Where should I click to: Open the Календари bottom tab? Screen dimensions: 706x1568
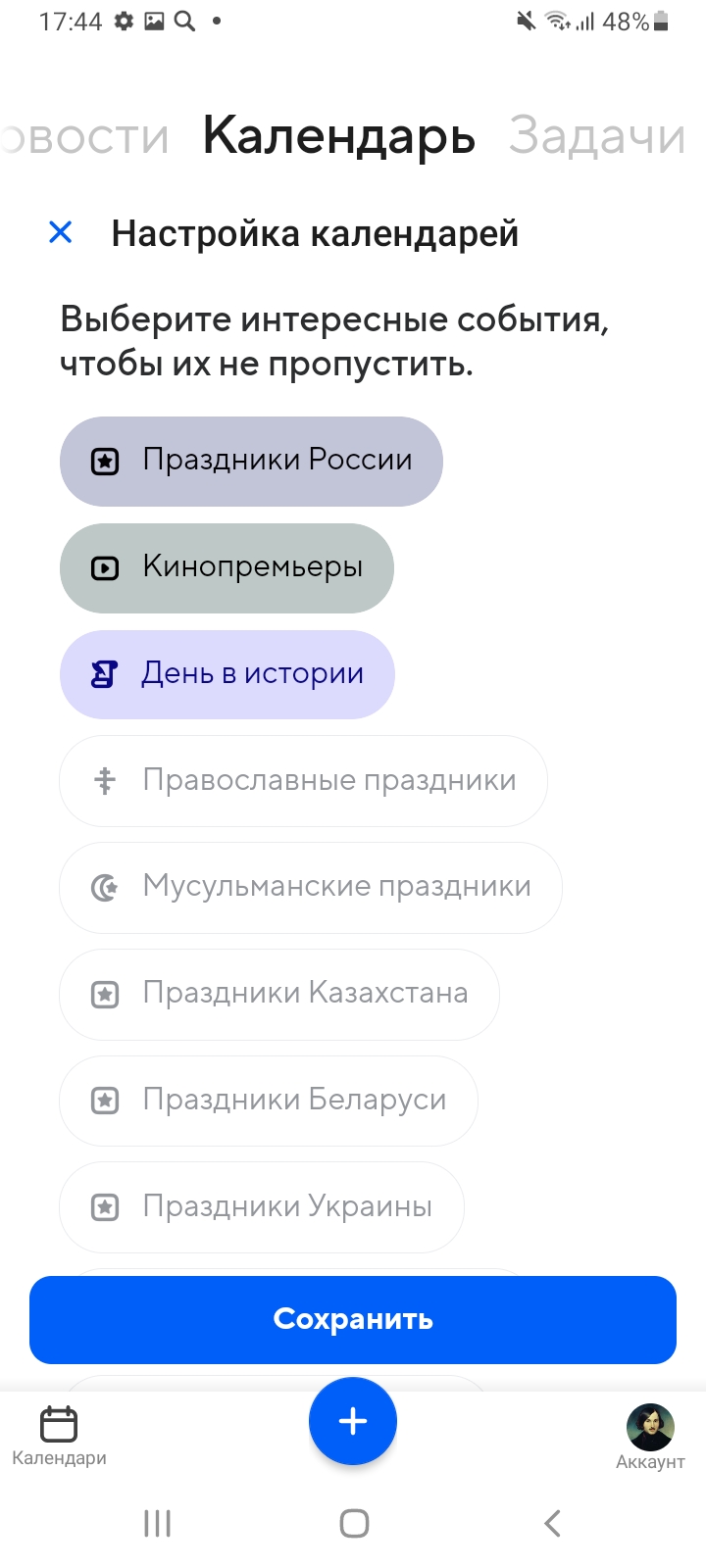coord(59,1436)
